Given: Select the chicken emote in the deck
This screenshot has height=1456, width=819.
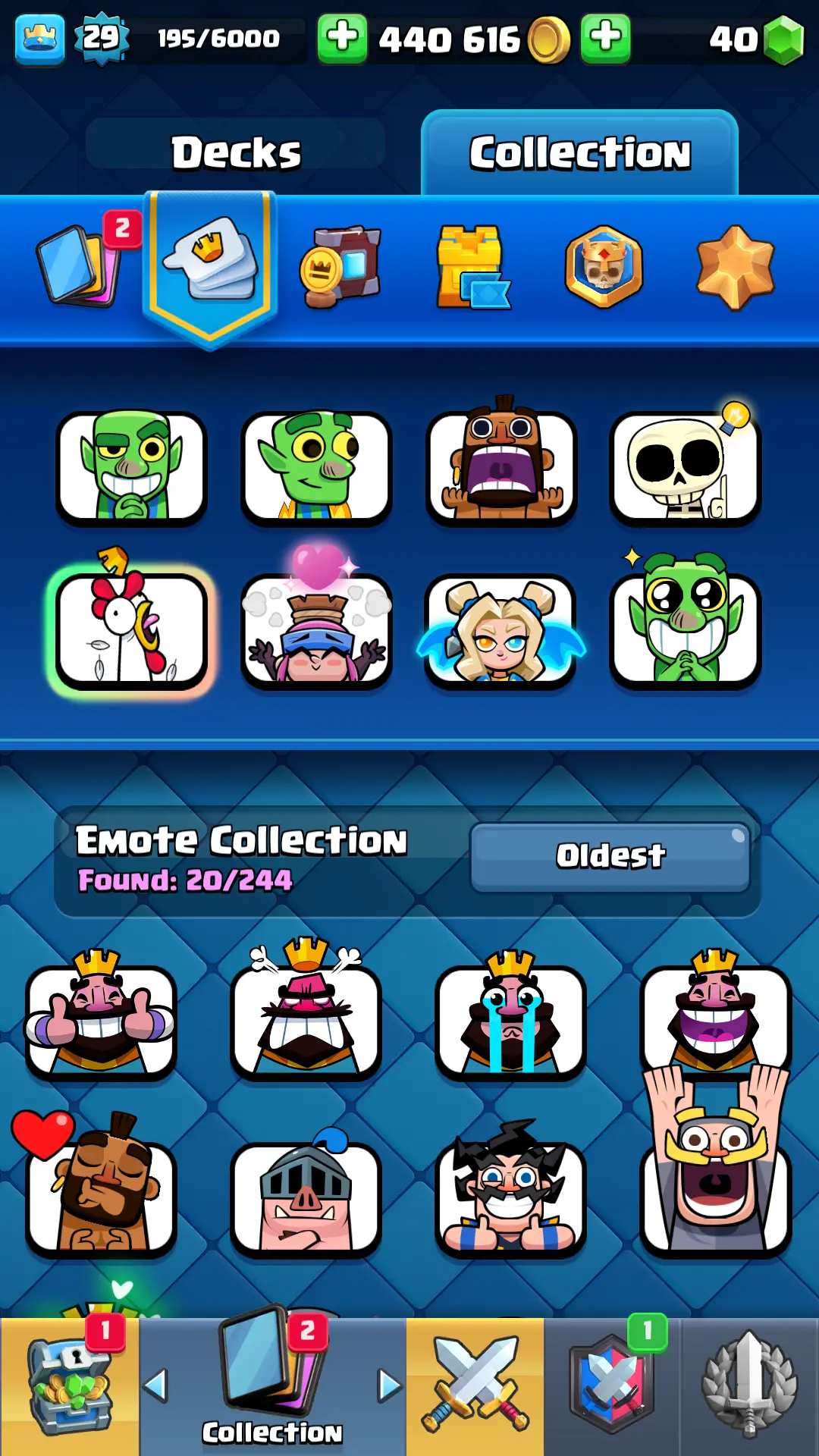Looking at the screenshot, I should coord(131,629).
